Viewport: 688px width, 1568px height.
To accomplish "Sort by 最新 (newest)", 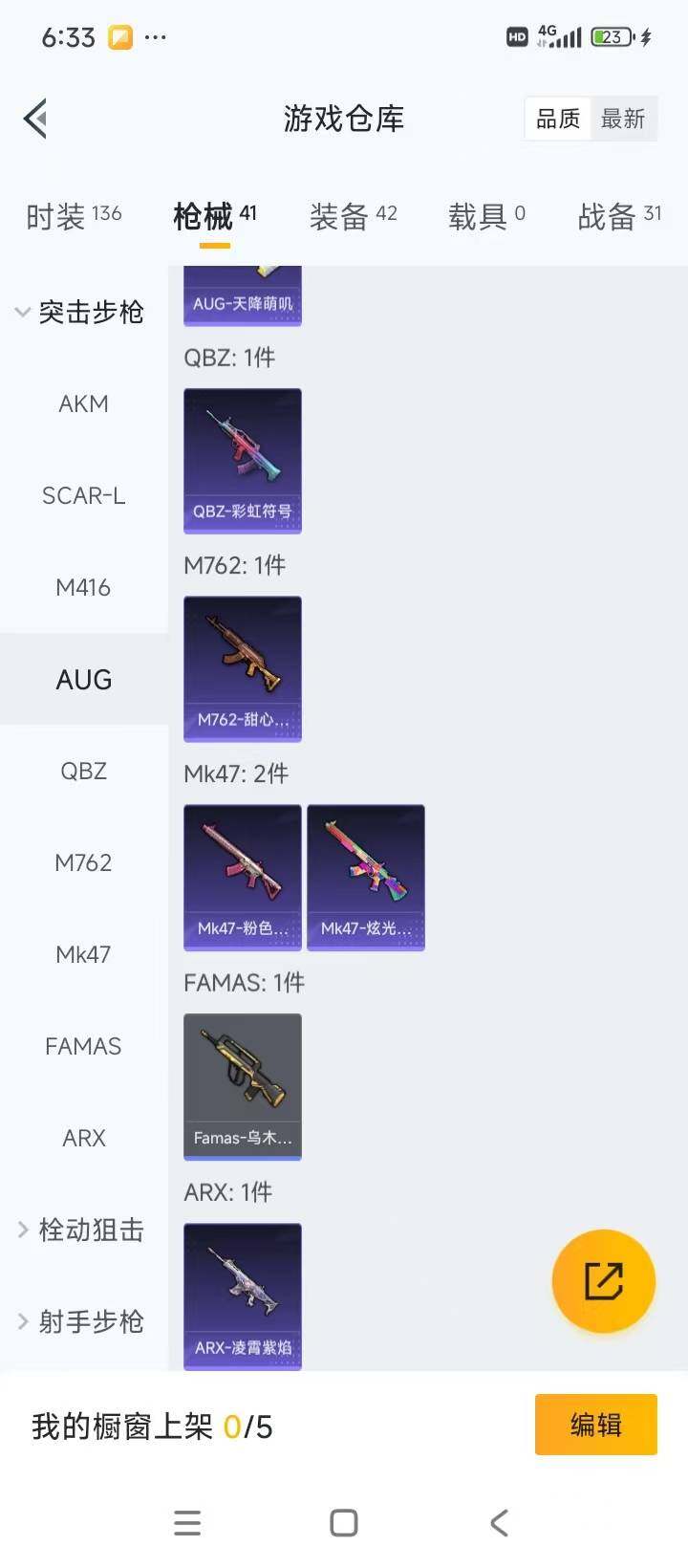I will [x=623, y=120].
